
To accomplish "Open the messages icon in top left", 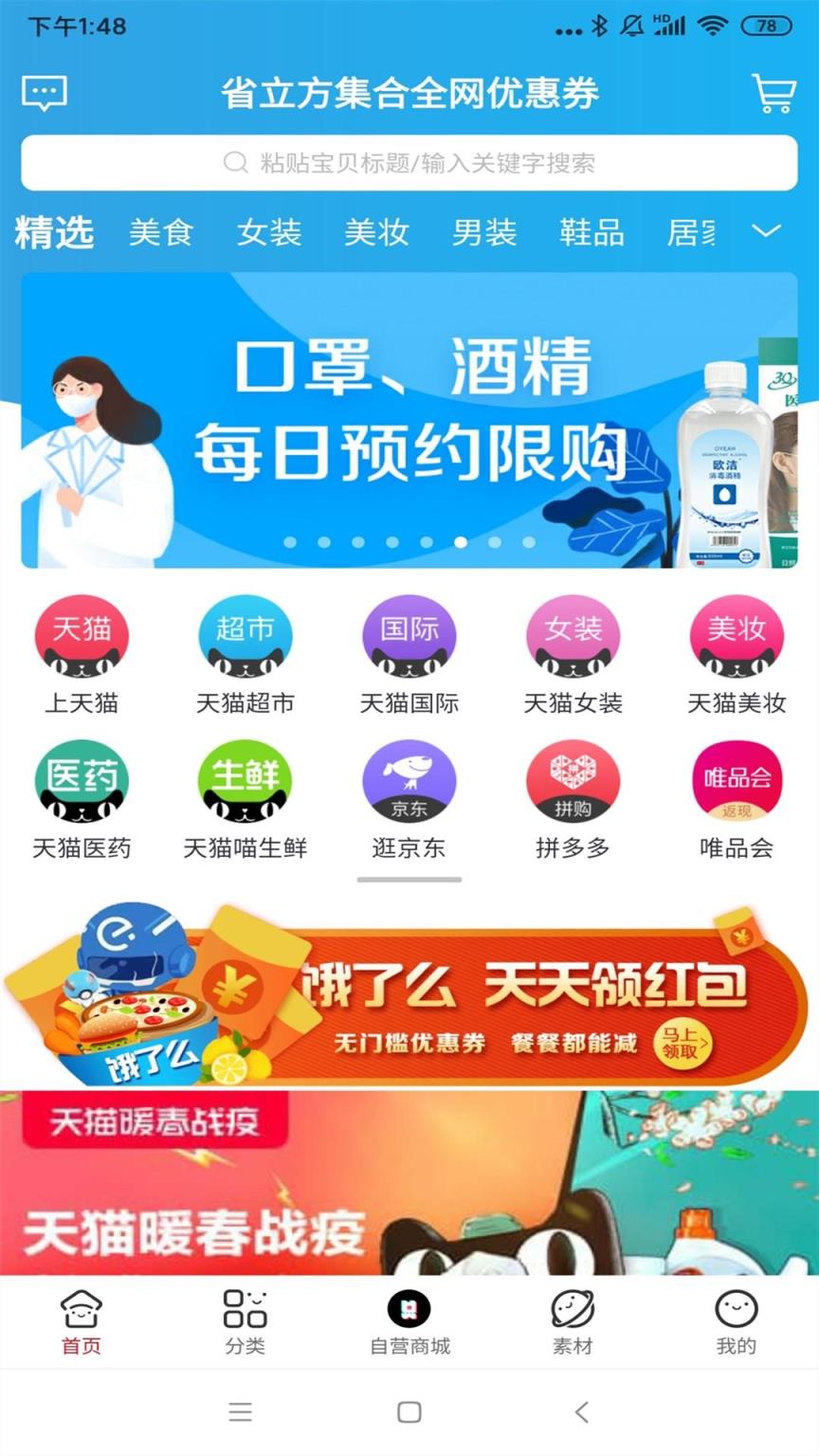I will 44,93.
